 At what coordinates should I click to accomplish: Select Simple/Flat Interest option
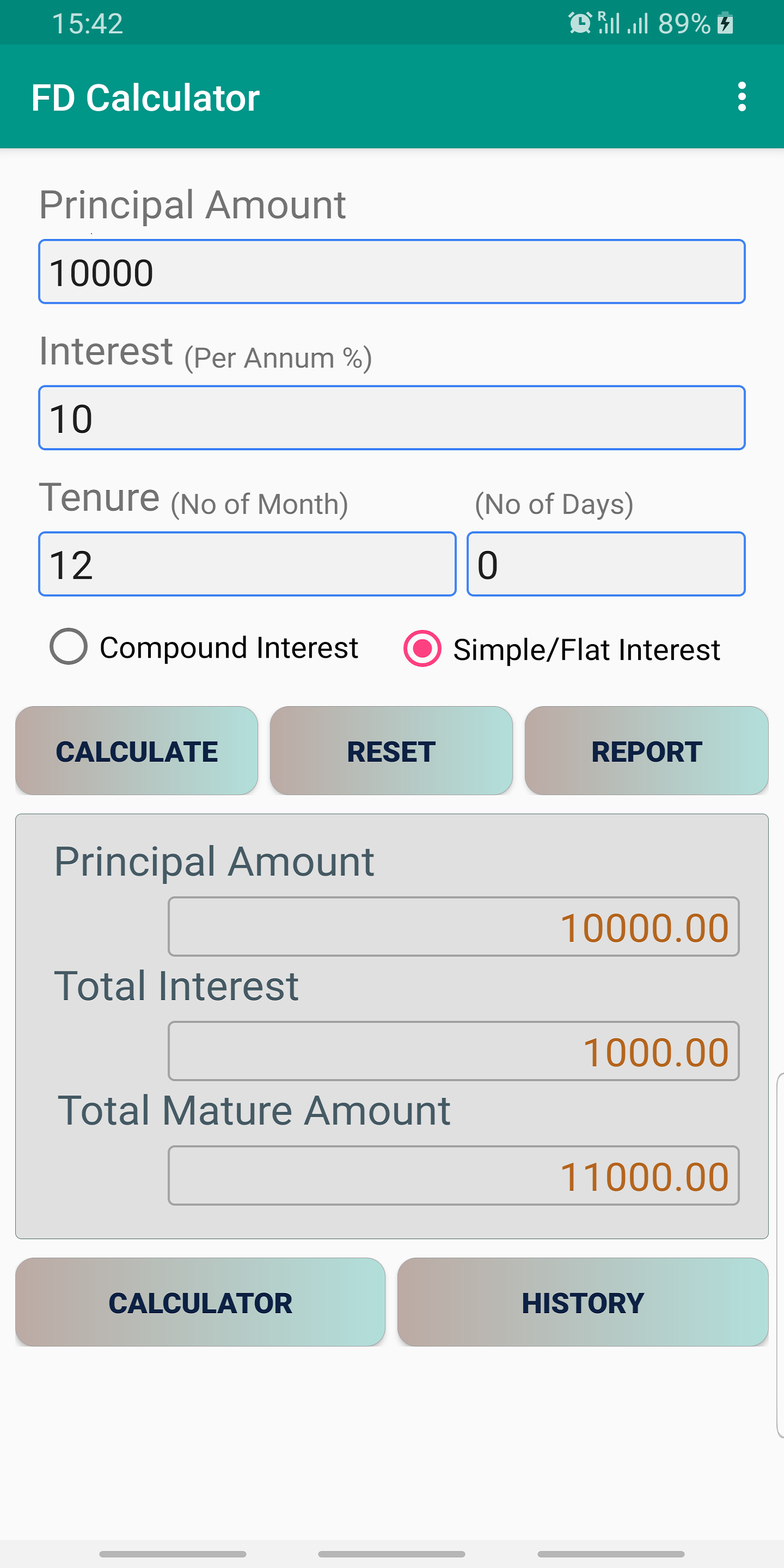[562, 649]
